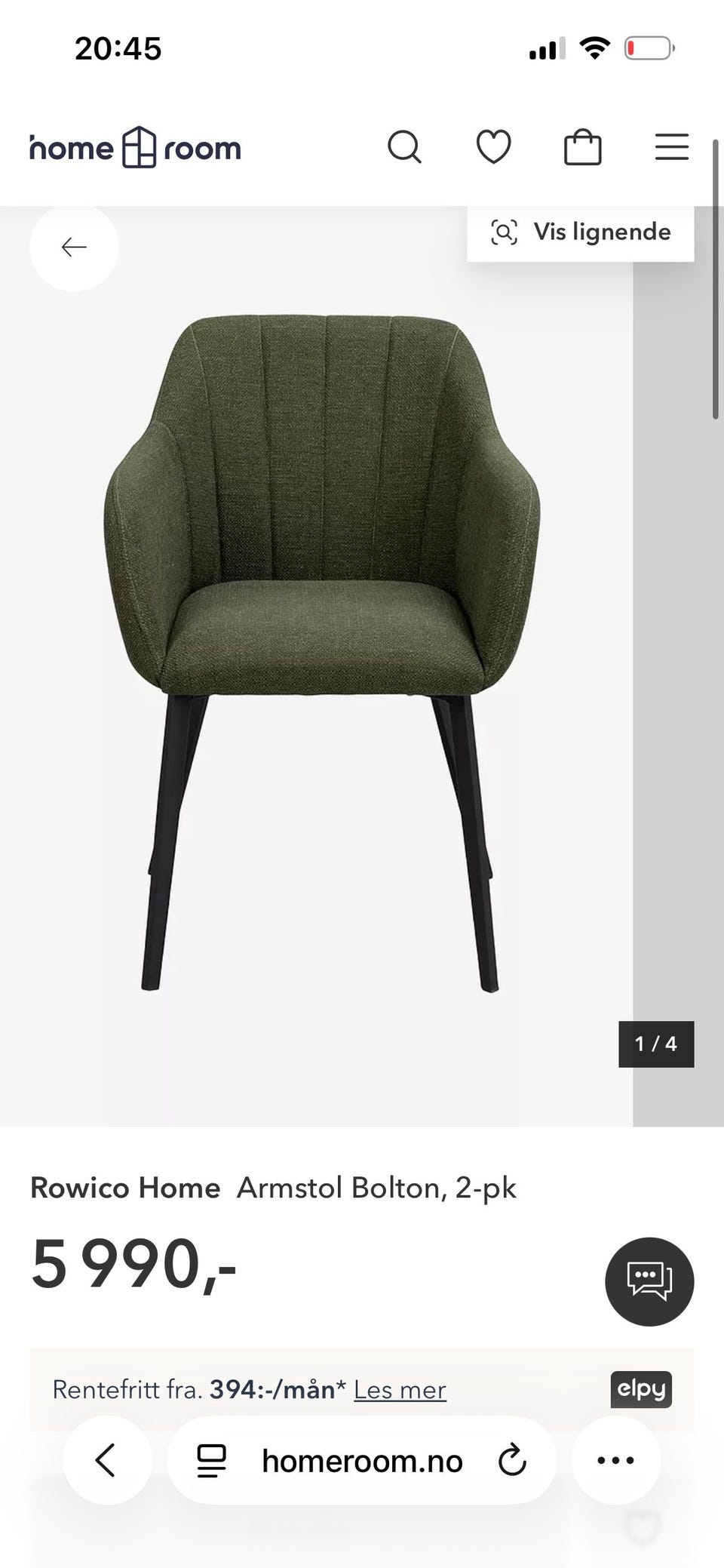724x1568 pixels.
Task: Open the homeroom logo home page
Action: pyautogui.click(x=136, y=147)
